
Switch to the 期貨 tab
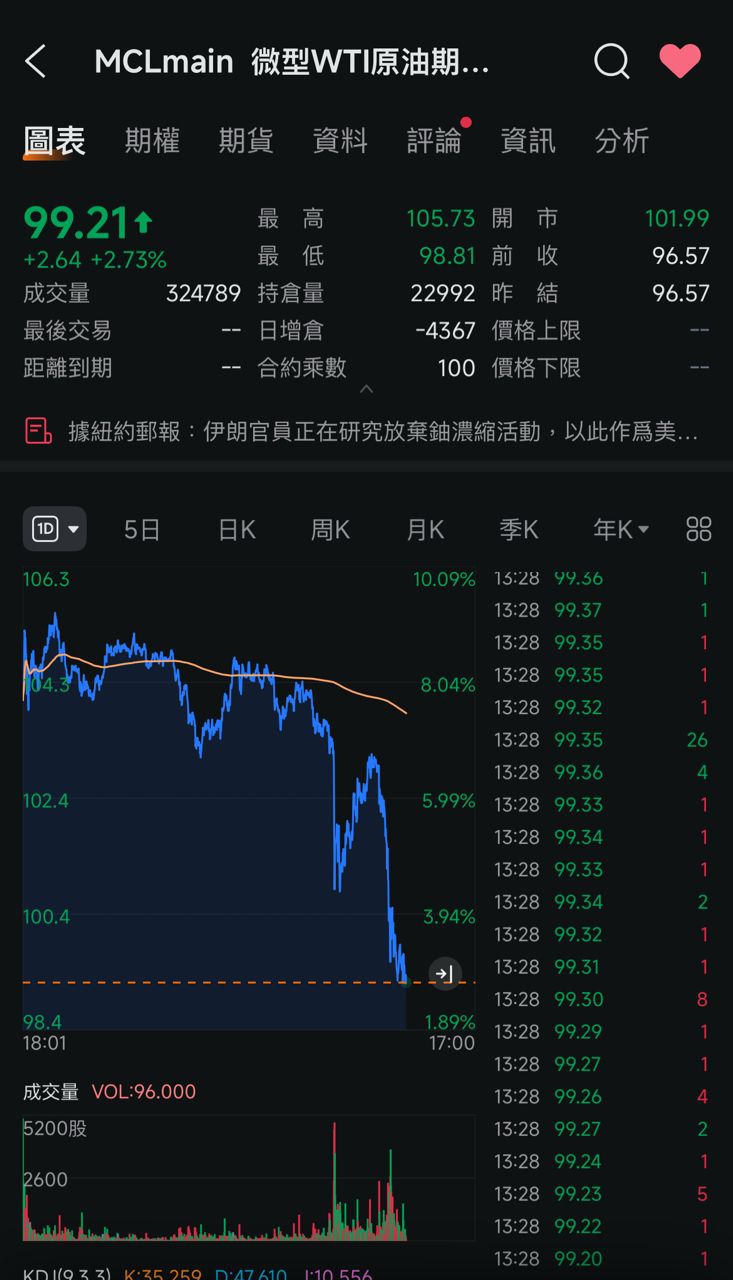point(246,141)
